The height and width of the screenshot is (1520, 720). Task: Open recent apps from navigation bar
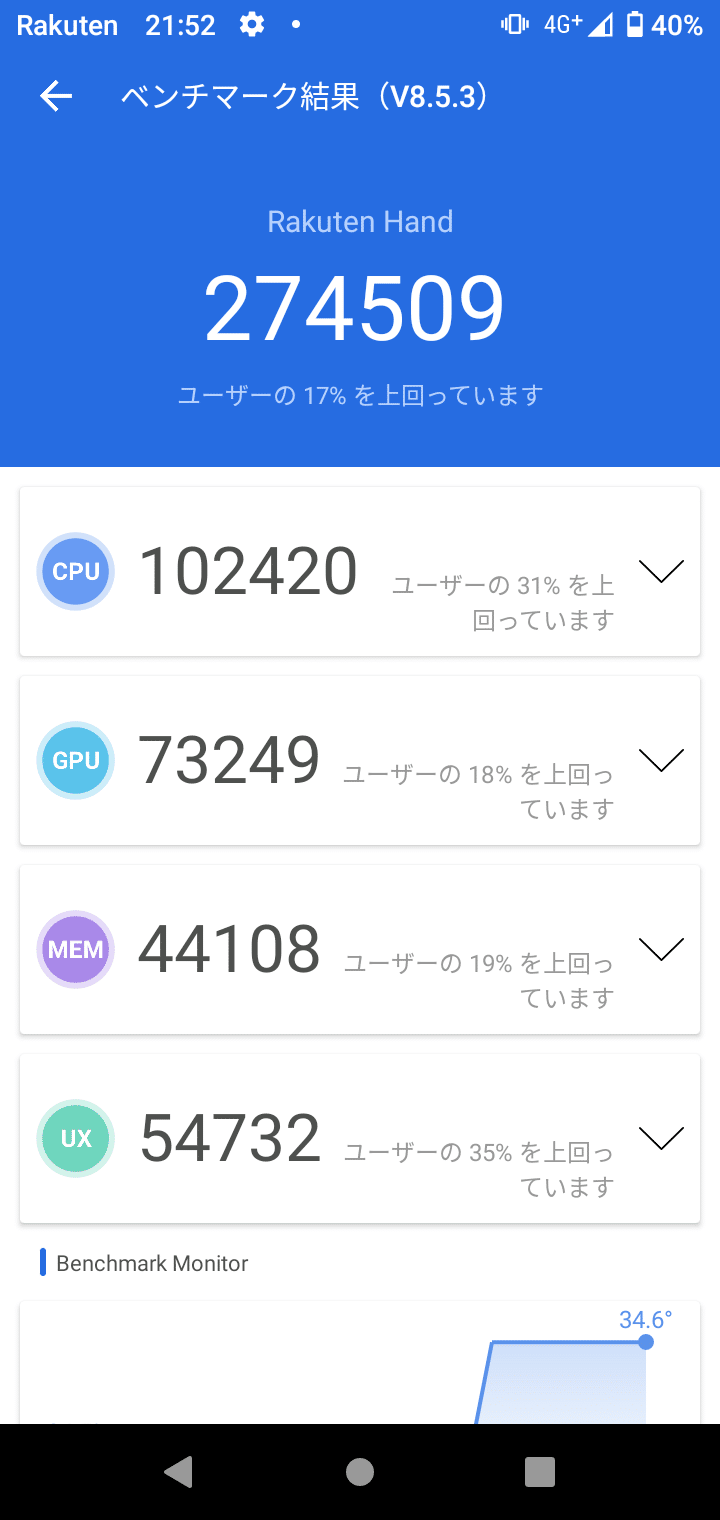[540, 1472]
